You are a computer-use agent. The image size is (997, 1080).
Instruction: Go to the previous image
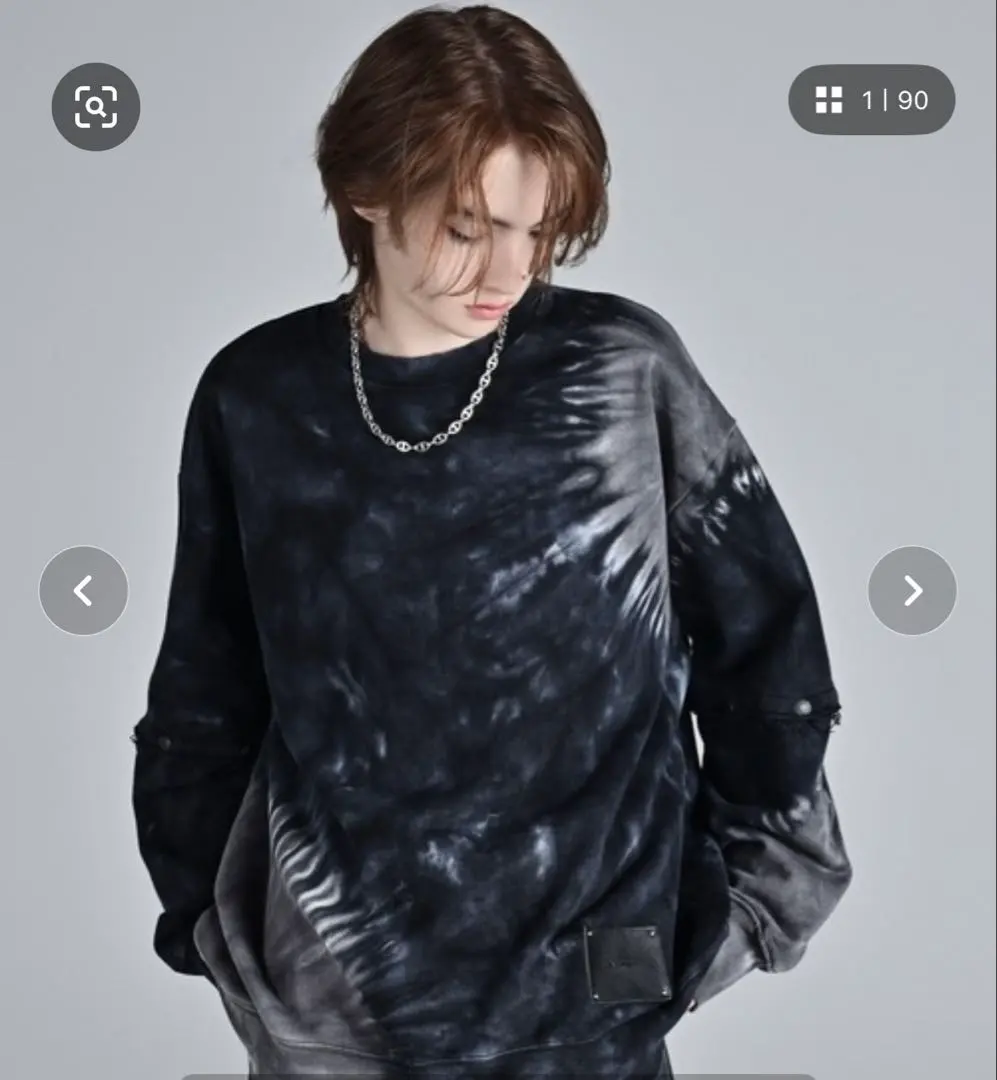[x=83, y=590]
